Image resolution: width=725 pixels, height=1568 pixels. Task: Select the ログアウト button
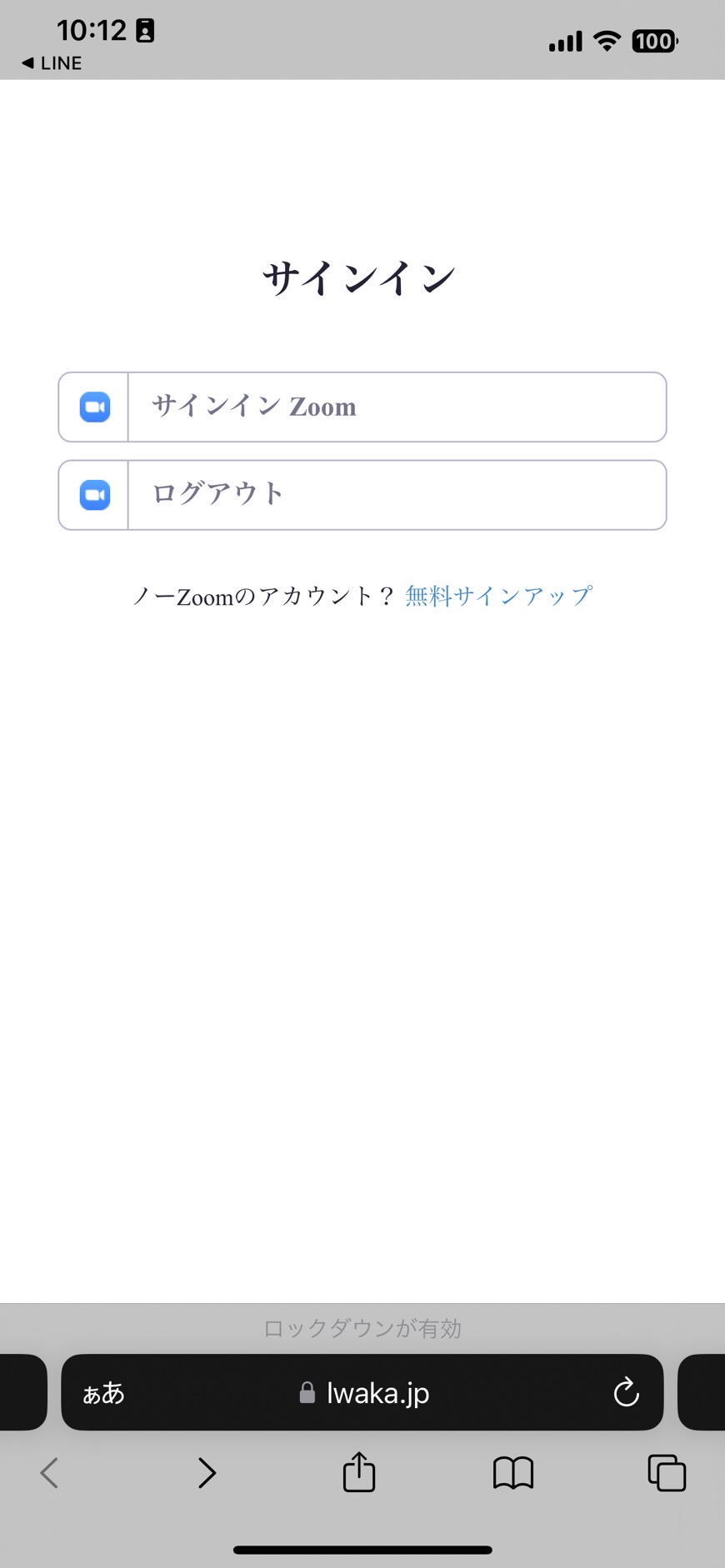click(362, 495)
